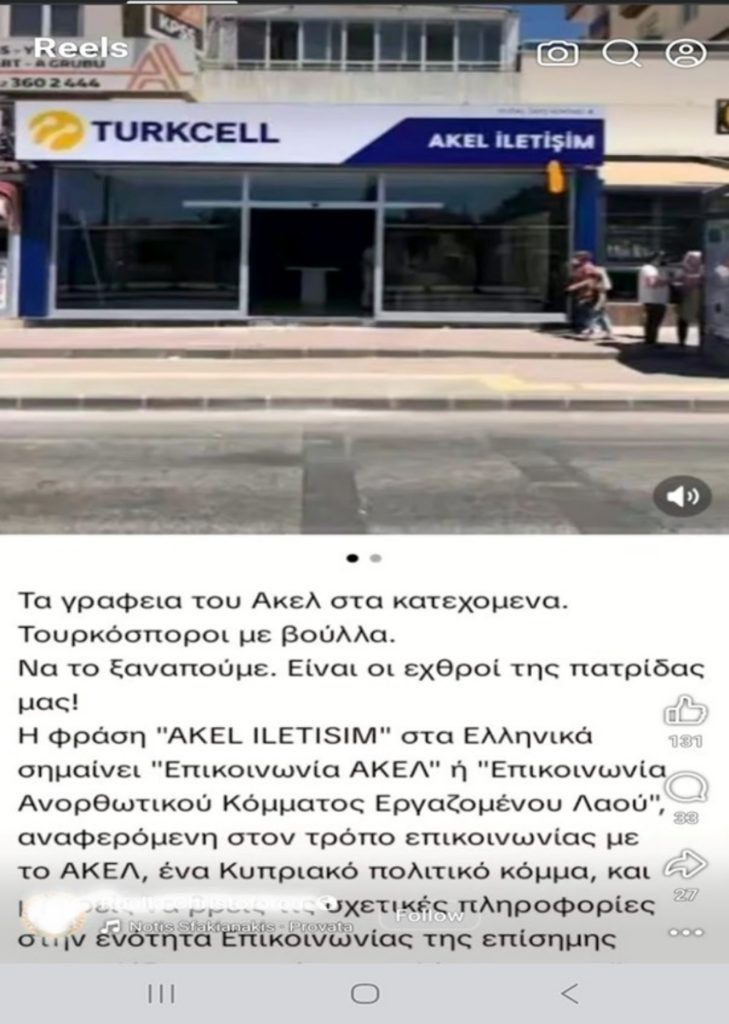Image resolution: width=729 pixels, height=1024 pixels.
Task: Open the three-dot more options menu
Action: point(686,932)
